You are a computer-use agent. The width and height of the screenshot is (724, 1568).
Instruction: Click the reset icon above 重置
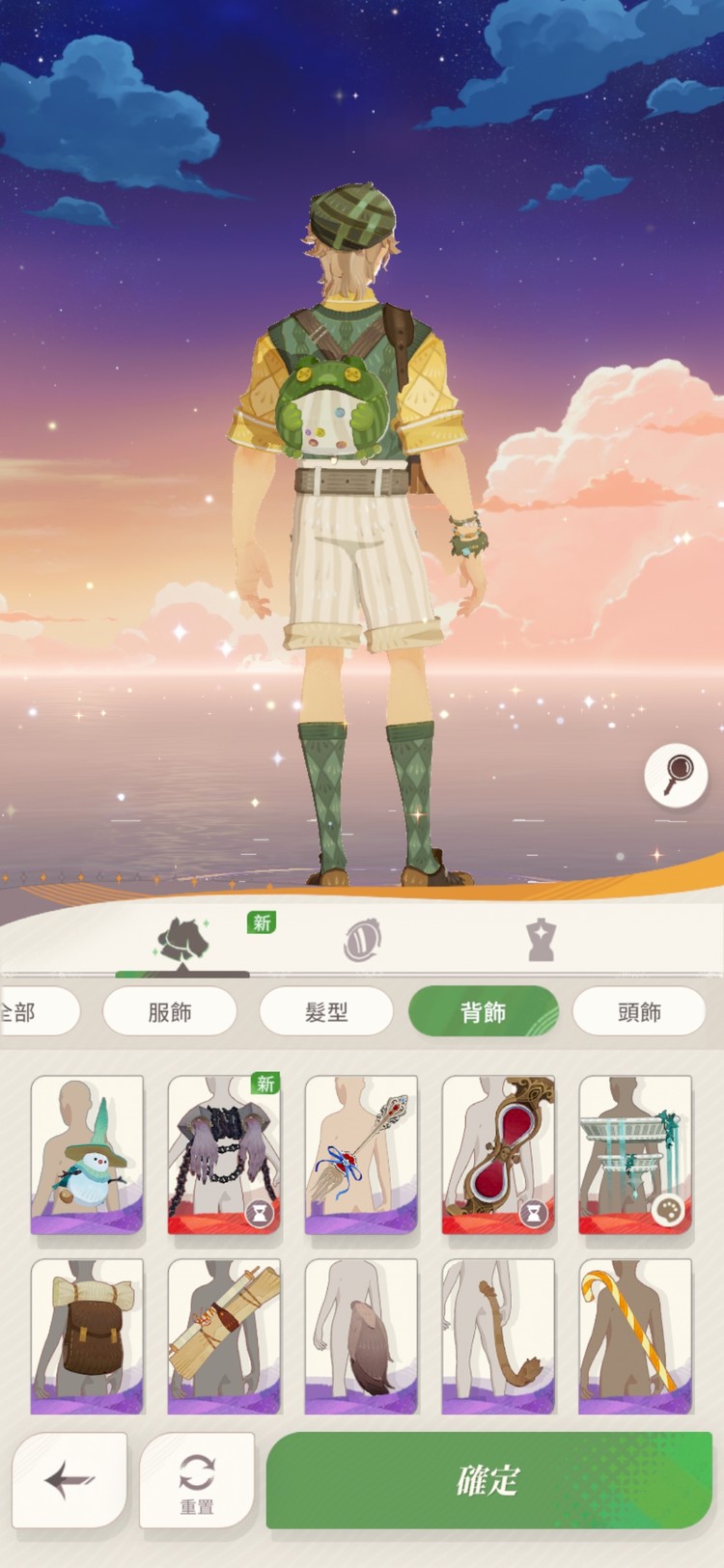coord(195,1465)
